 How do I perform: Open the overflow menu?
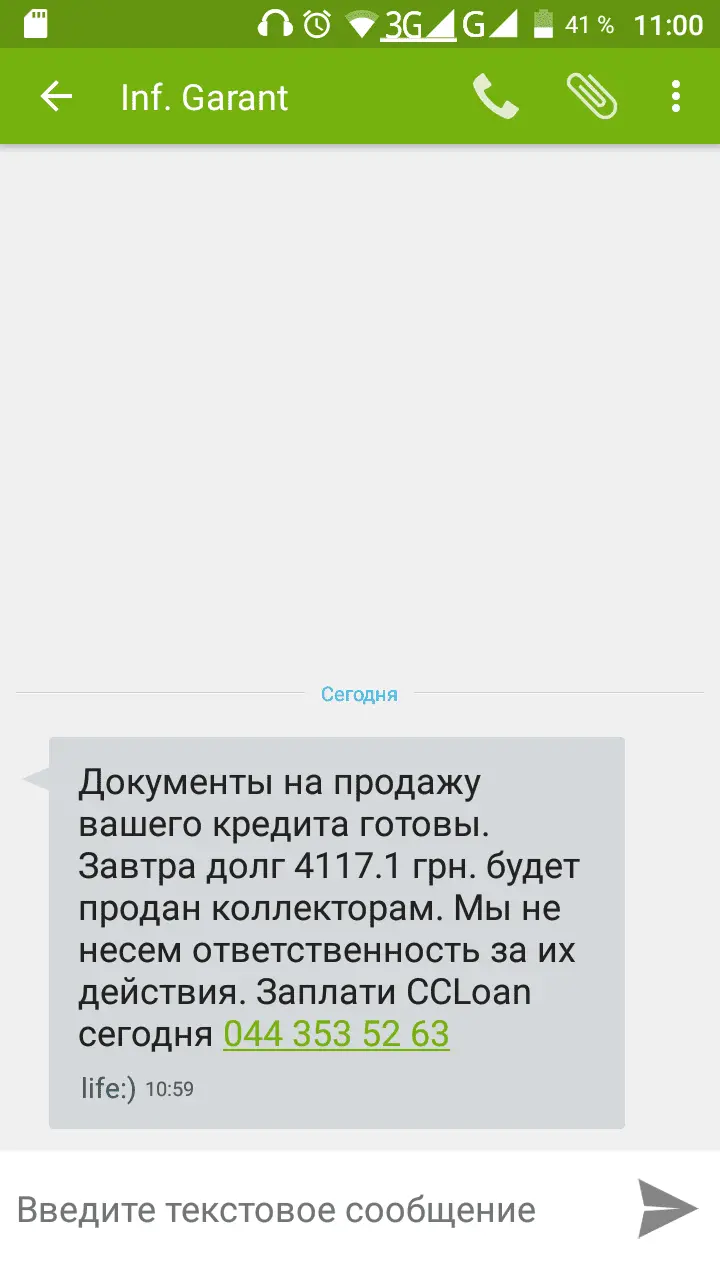click(676, 97)
